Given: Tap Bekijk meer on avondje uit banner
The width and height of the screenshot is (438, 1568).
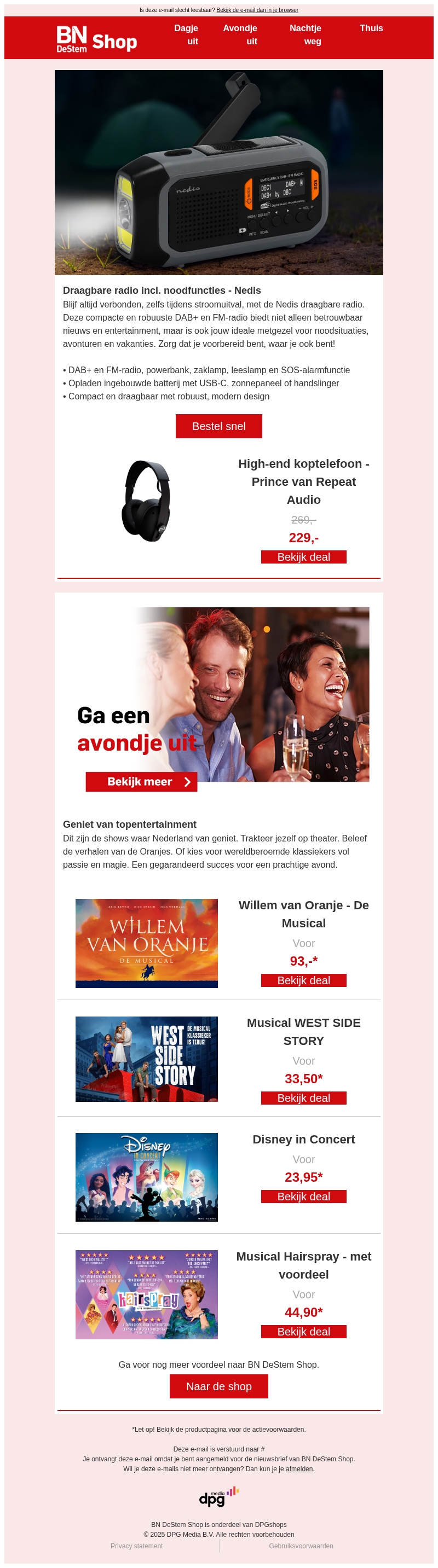Looking at the screenshot, I should (141, 782).
